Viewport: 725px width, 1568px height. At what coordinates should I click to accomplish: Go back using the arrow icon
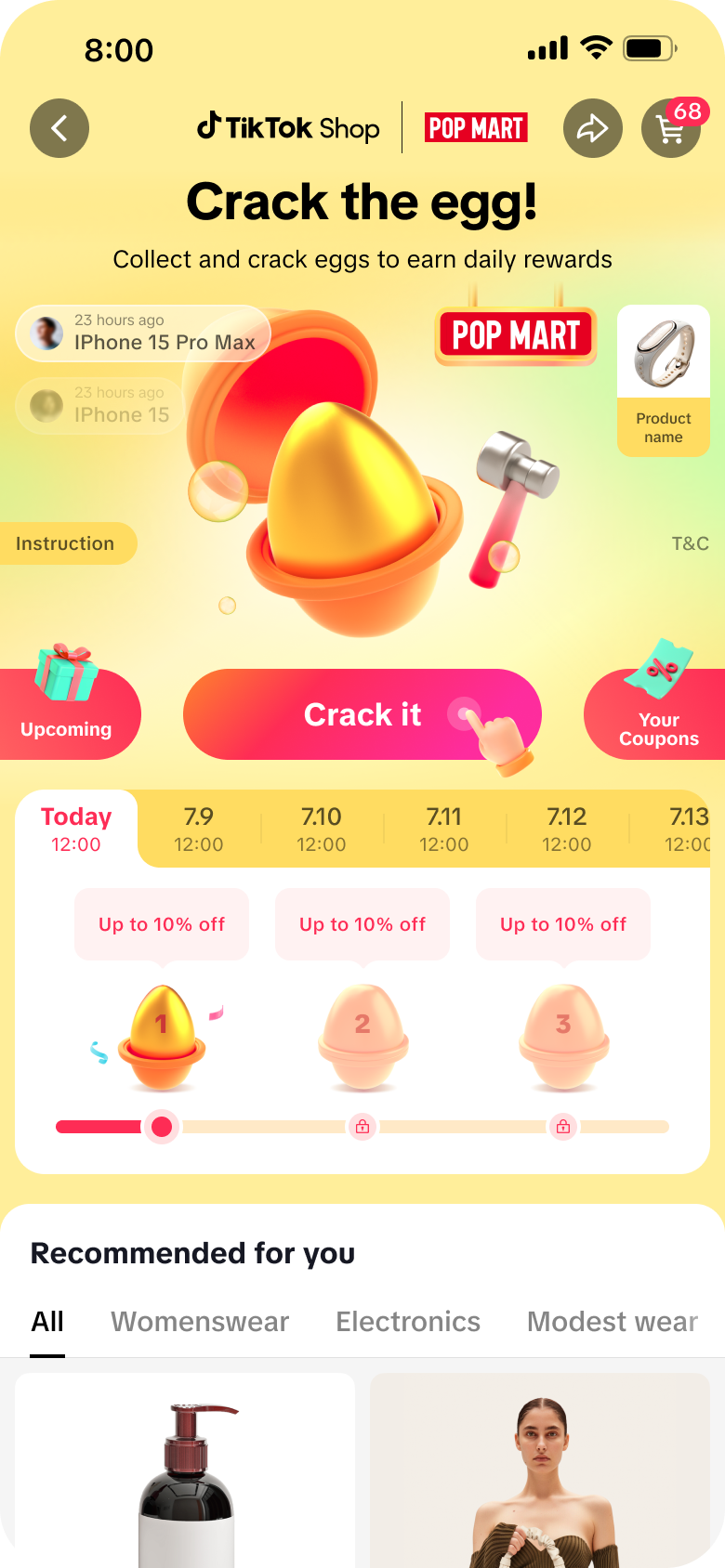pos(59,128)
